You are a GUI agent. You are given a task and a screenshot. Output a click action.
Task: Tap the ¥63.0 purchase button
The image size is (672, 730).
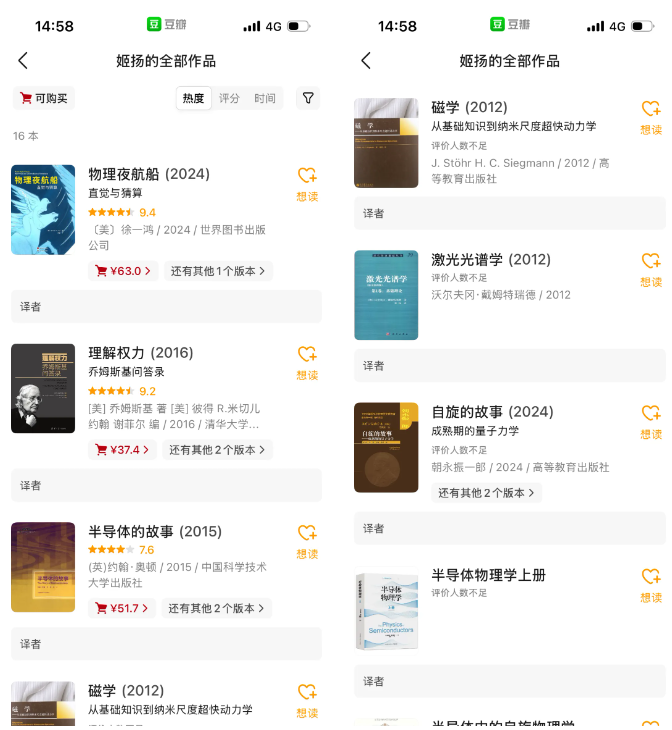coord(123,271)
